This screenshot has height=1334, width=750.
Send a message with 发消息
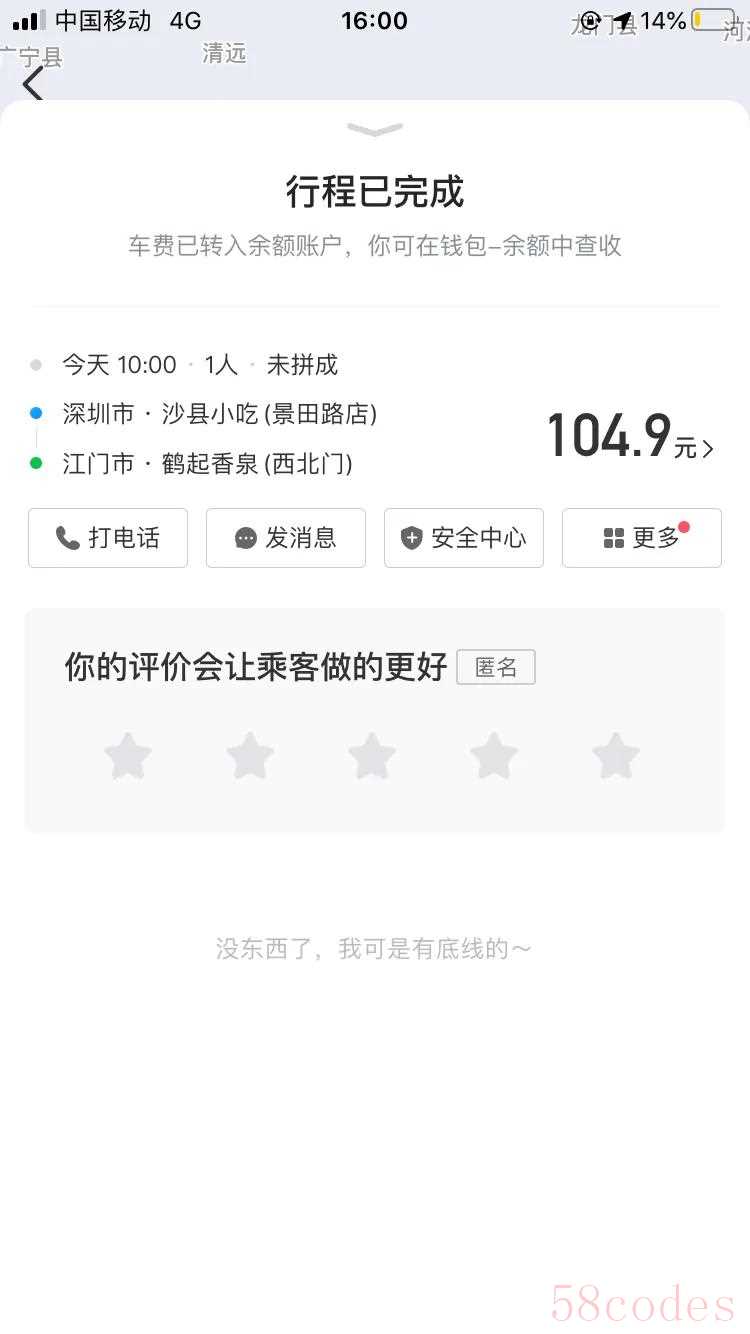click(x=286, y=538)
